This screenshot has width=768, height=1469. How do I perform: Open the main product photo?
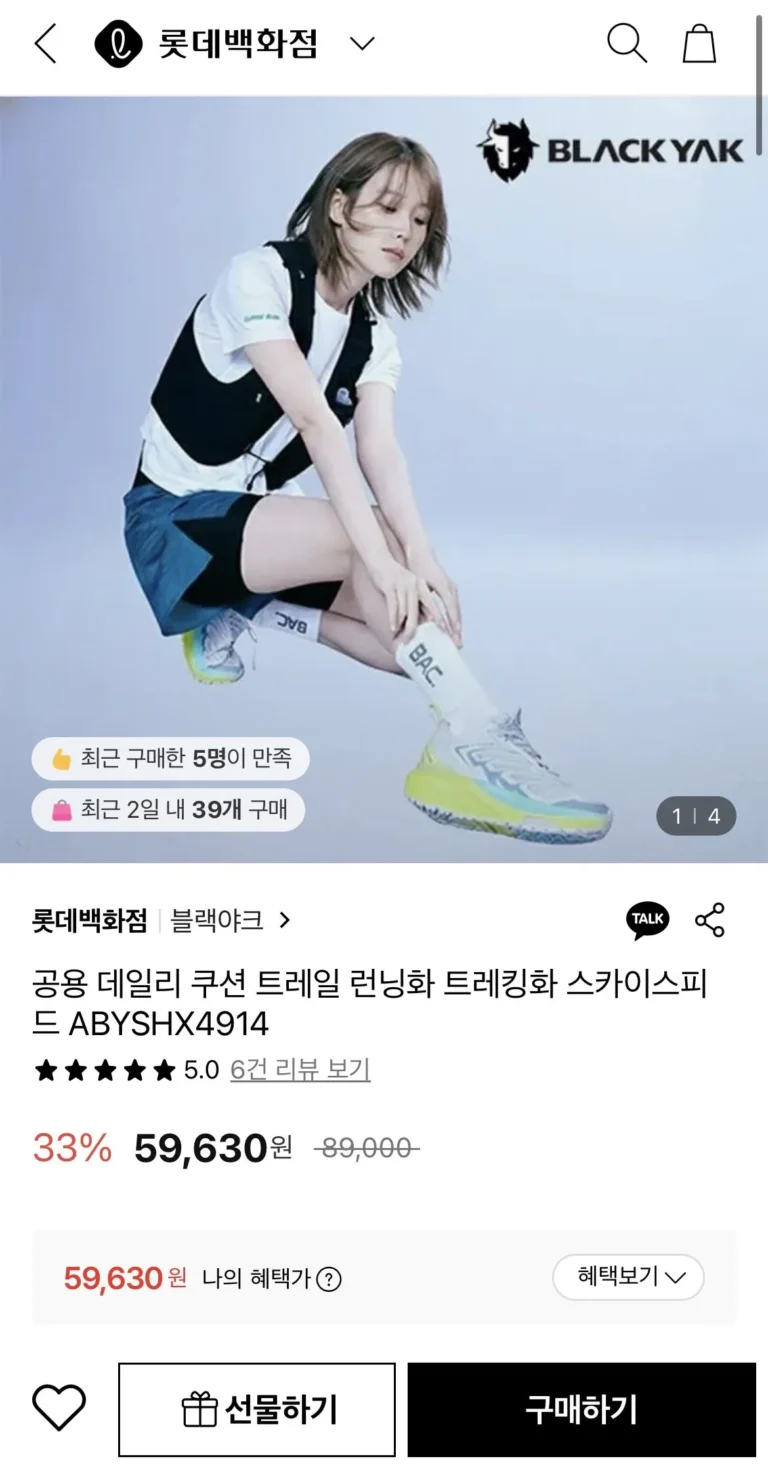click(384, 480)
